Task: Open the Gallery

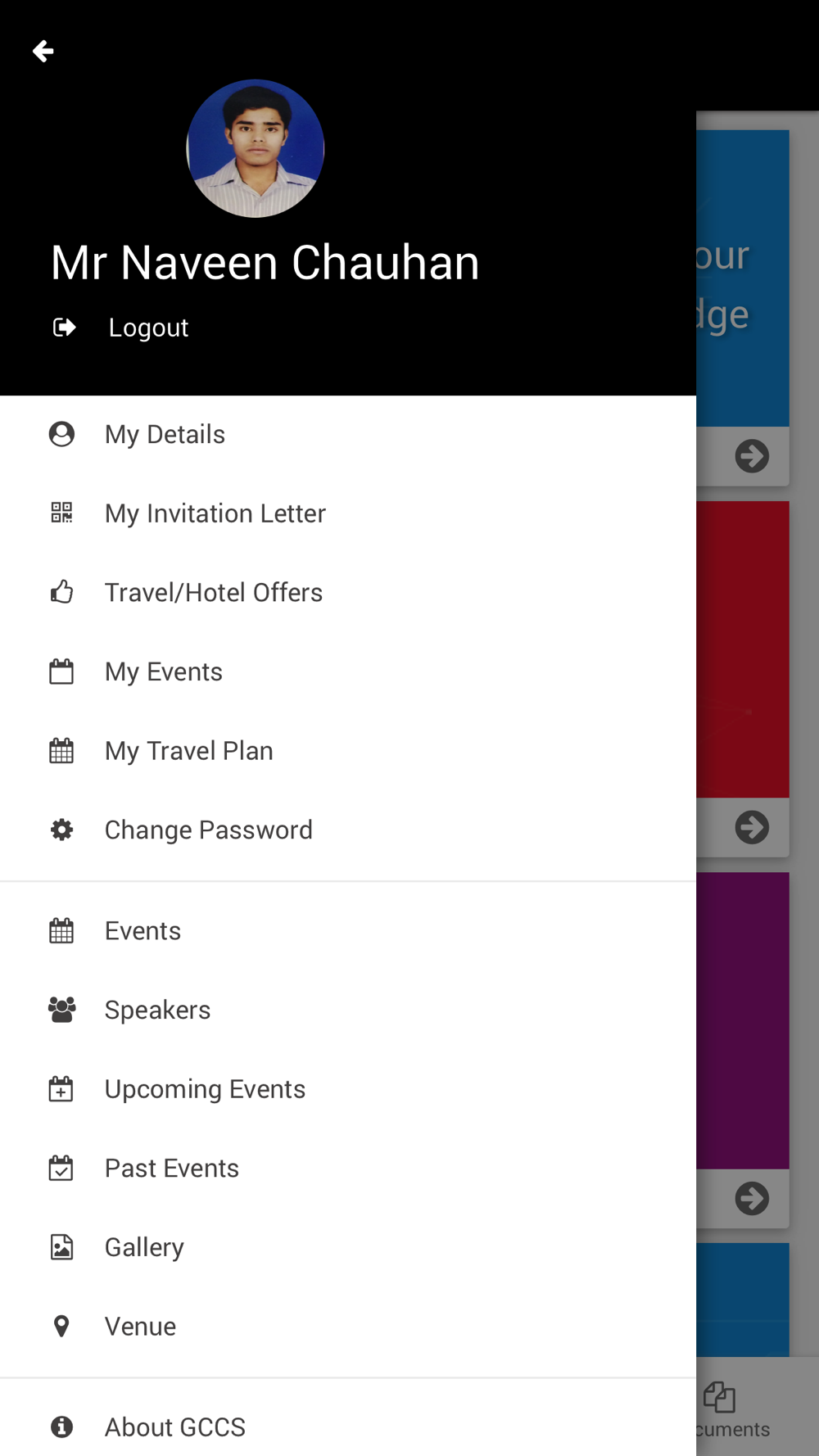Action: (x=348, y=1247)
